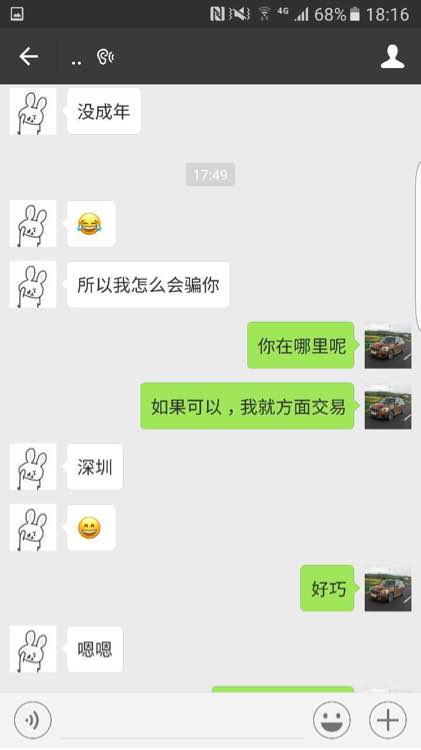Switch to voice message input
Viewport: 421px width, 750px height.
pyautogui.click(x=33, y=719)
